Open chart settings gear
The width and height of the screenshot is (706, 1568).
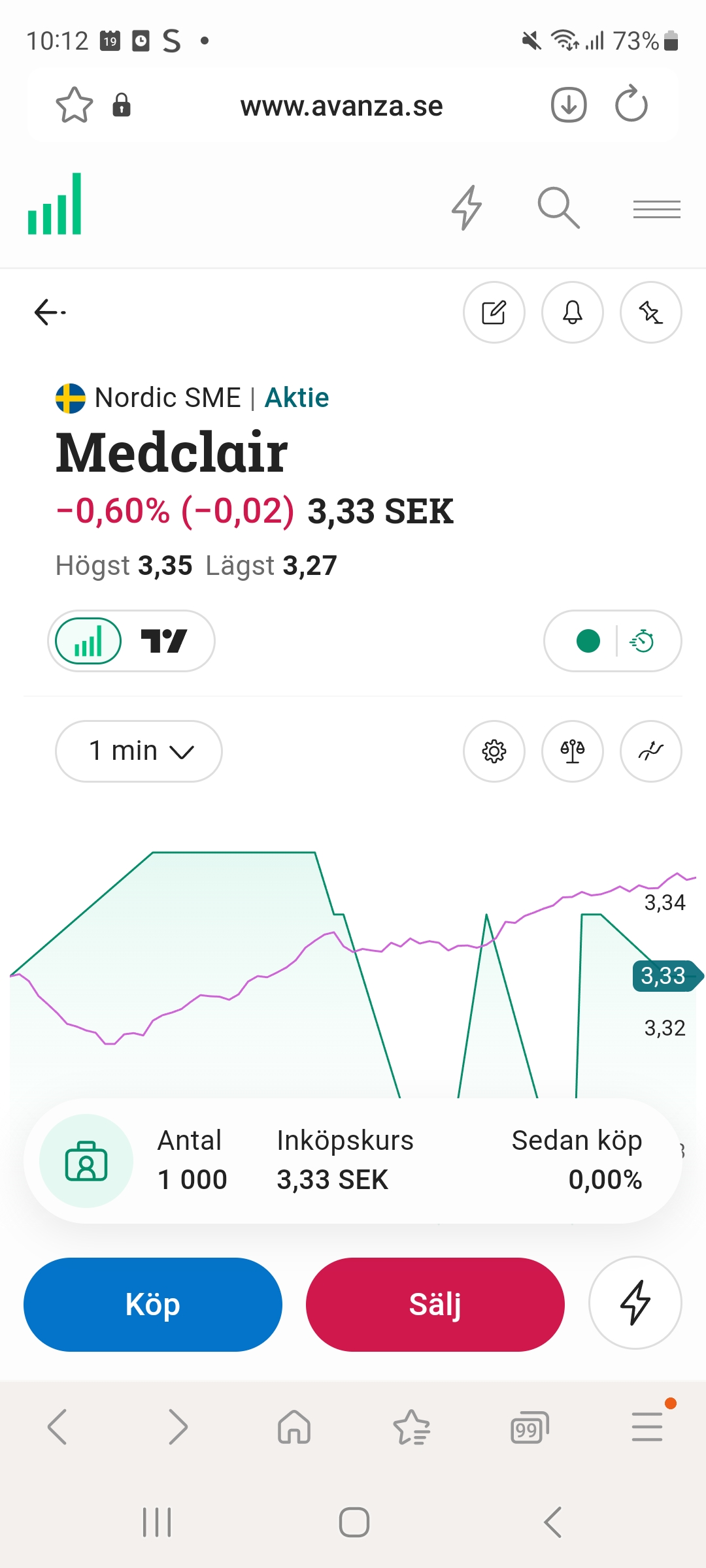[494, 751]
